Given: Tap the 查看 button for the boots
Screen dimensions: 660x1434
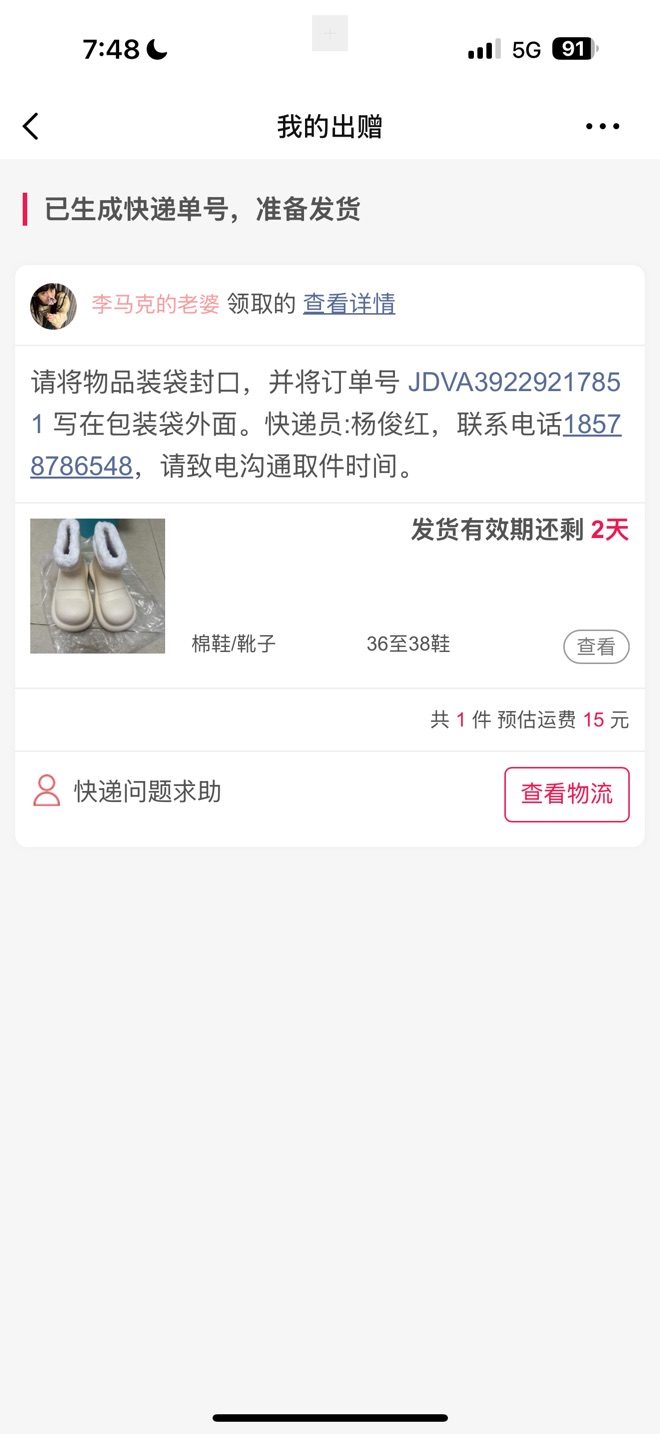Looking at the screenshot, I should pyautogui.click(x=596, y=647).
